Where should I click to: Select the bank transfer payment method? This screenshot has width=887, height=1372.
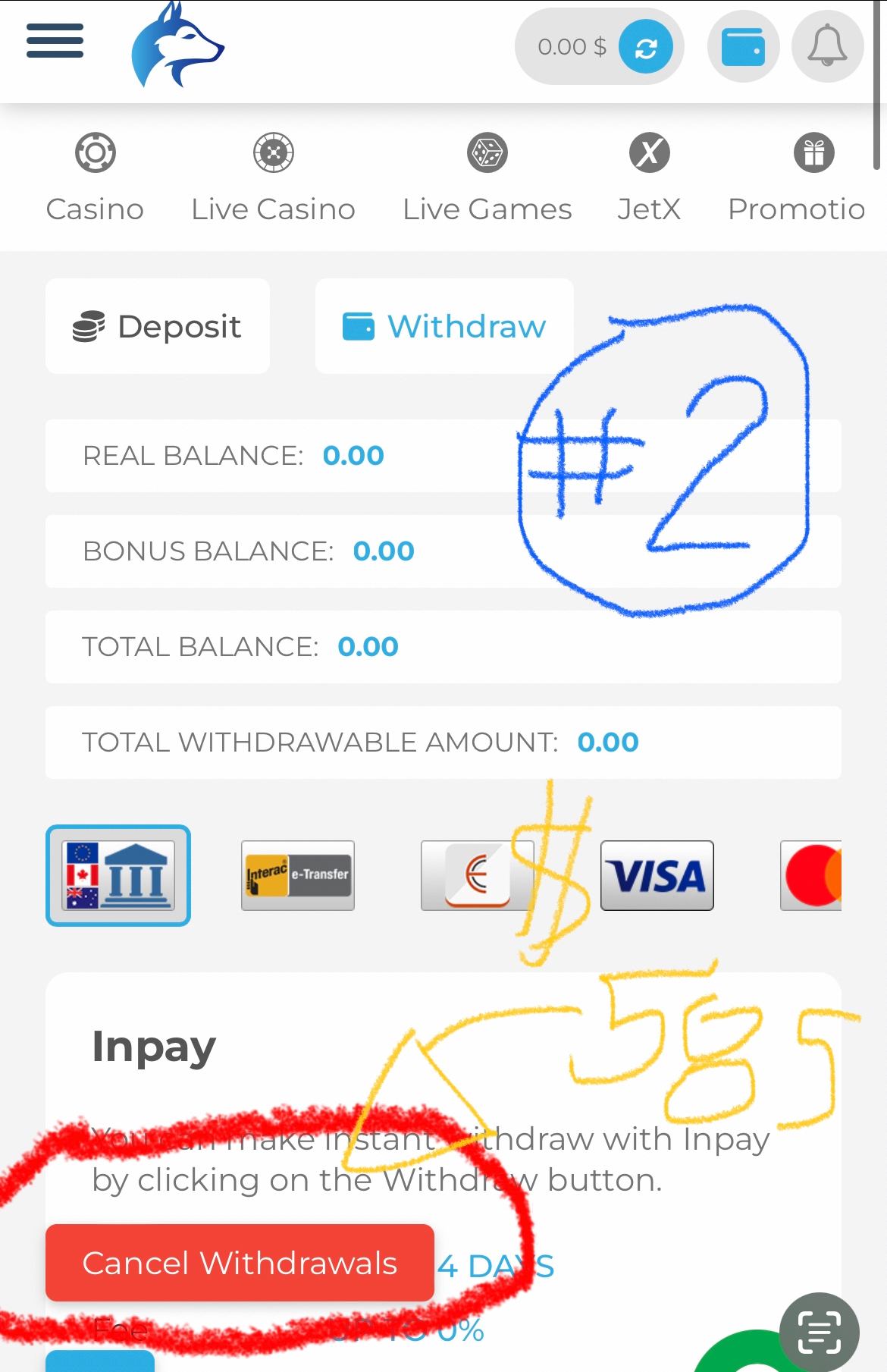pos(118,875)
